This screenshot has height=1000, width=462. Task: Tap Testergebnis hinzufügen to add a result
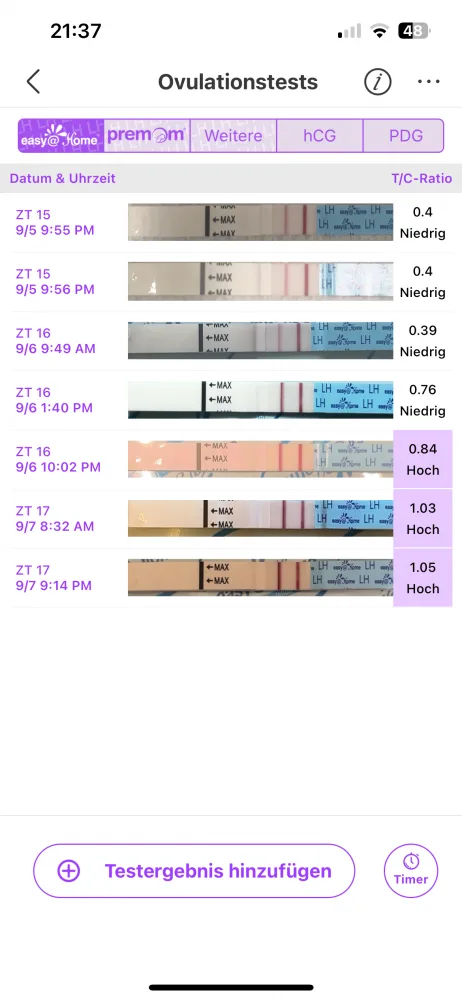(194, 871)
